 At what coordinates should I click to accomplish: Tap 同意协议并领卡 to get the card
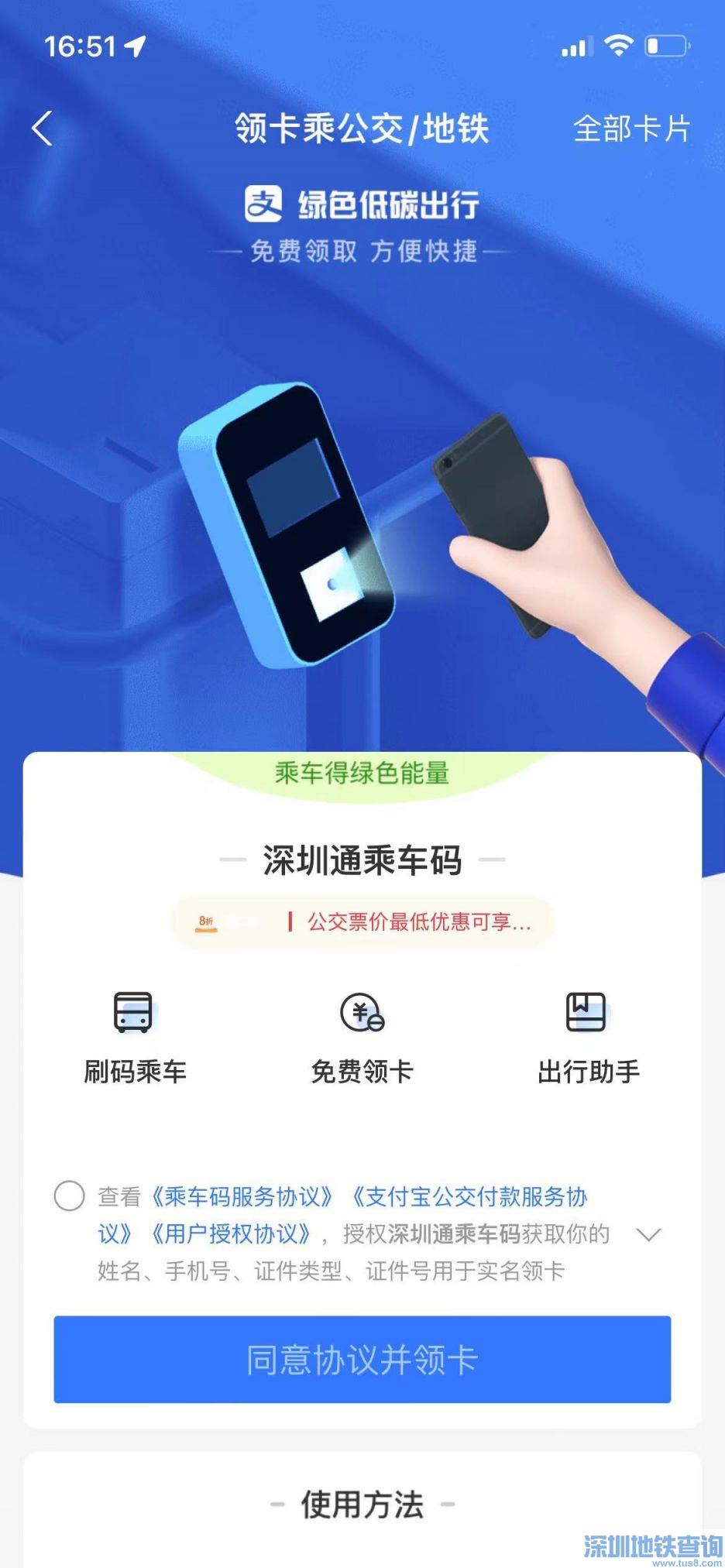(362, 1360)
